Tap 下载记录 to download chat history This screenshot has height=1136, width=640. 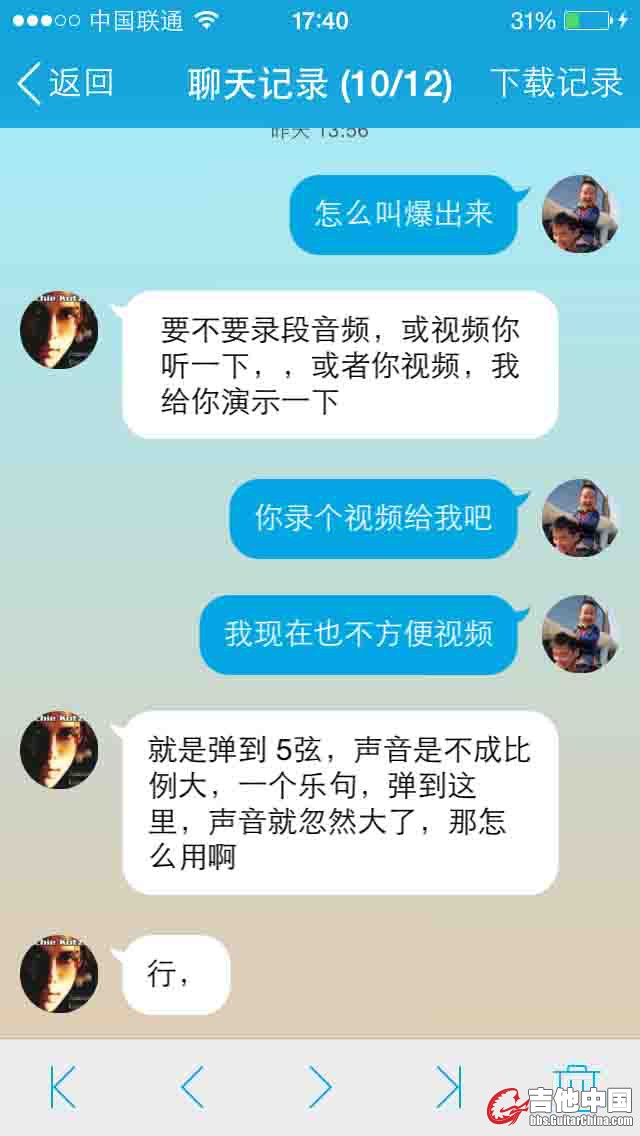[556, 84]
